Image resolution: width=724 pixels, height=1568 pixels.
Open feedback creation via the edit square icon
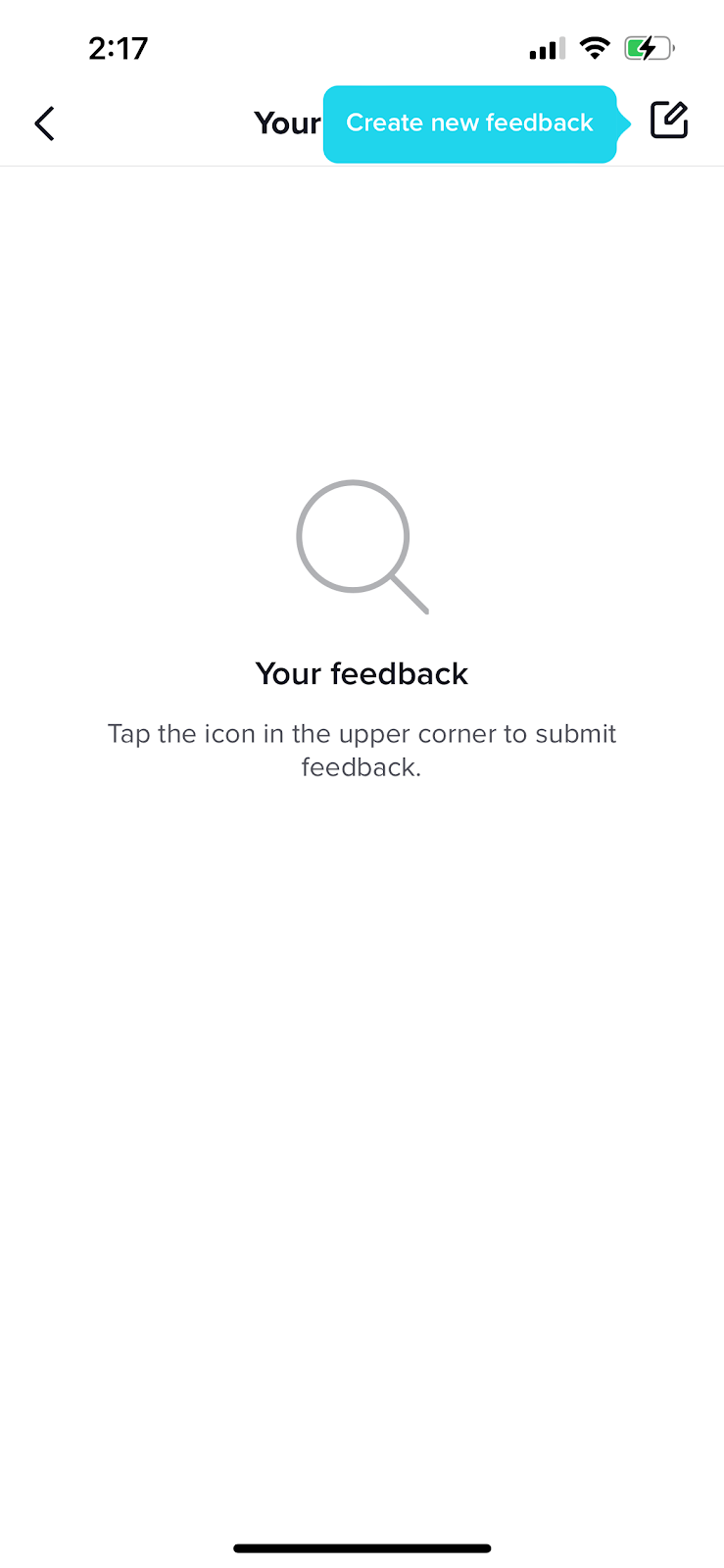coord(669,120)
